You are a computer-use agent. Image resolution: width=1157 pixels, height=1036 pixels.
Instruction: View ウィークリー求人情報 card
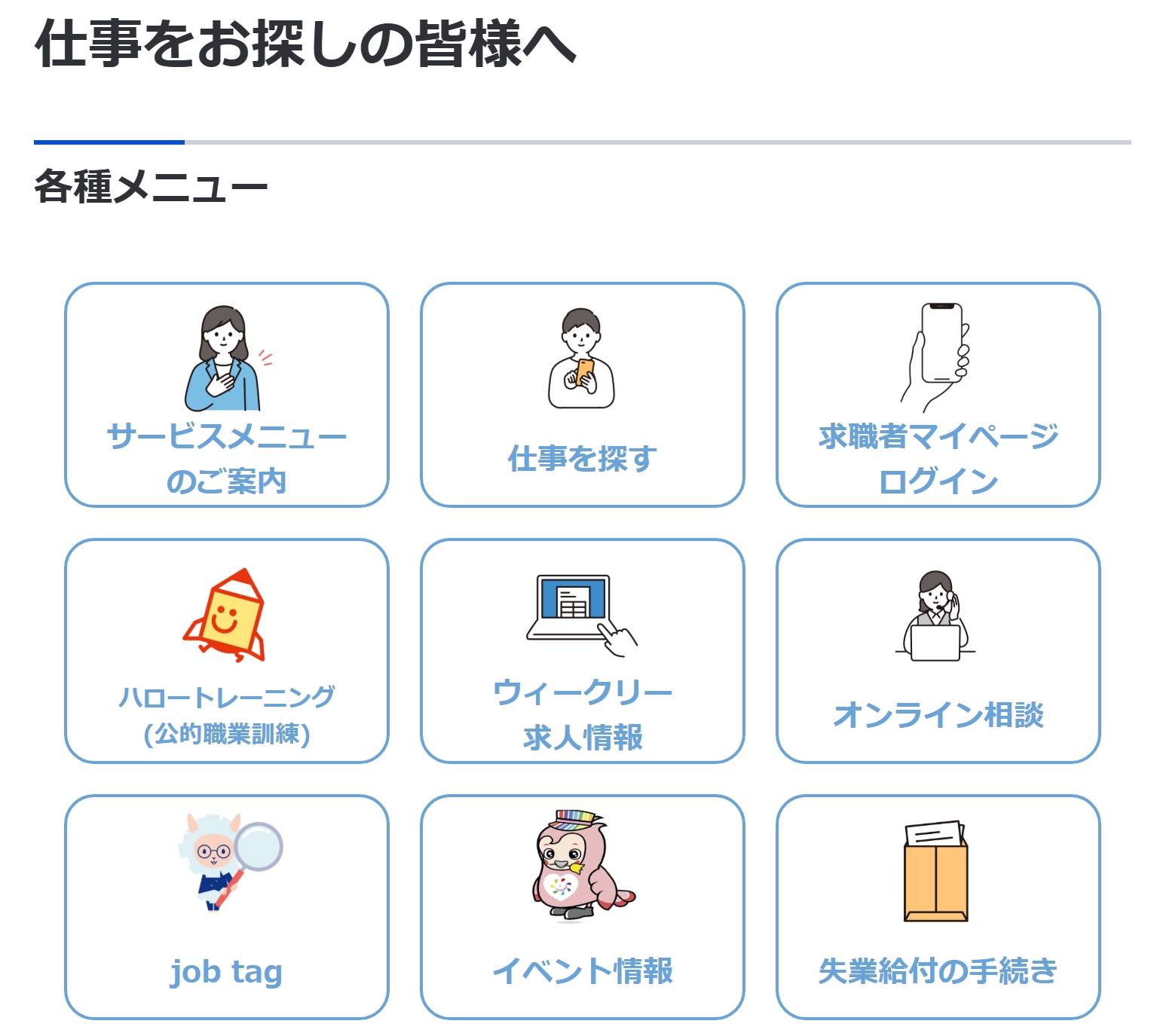583,651
